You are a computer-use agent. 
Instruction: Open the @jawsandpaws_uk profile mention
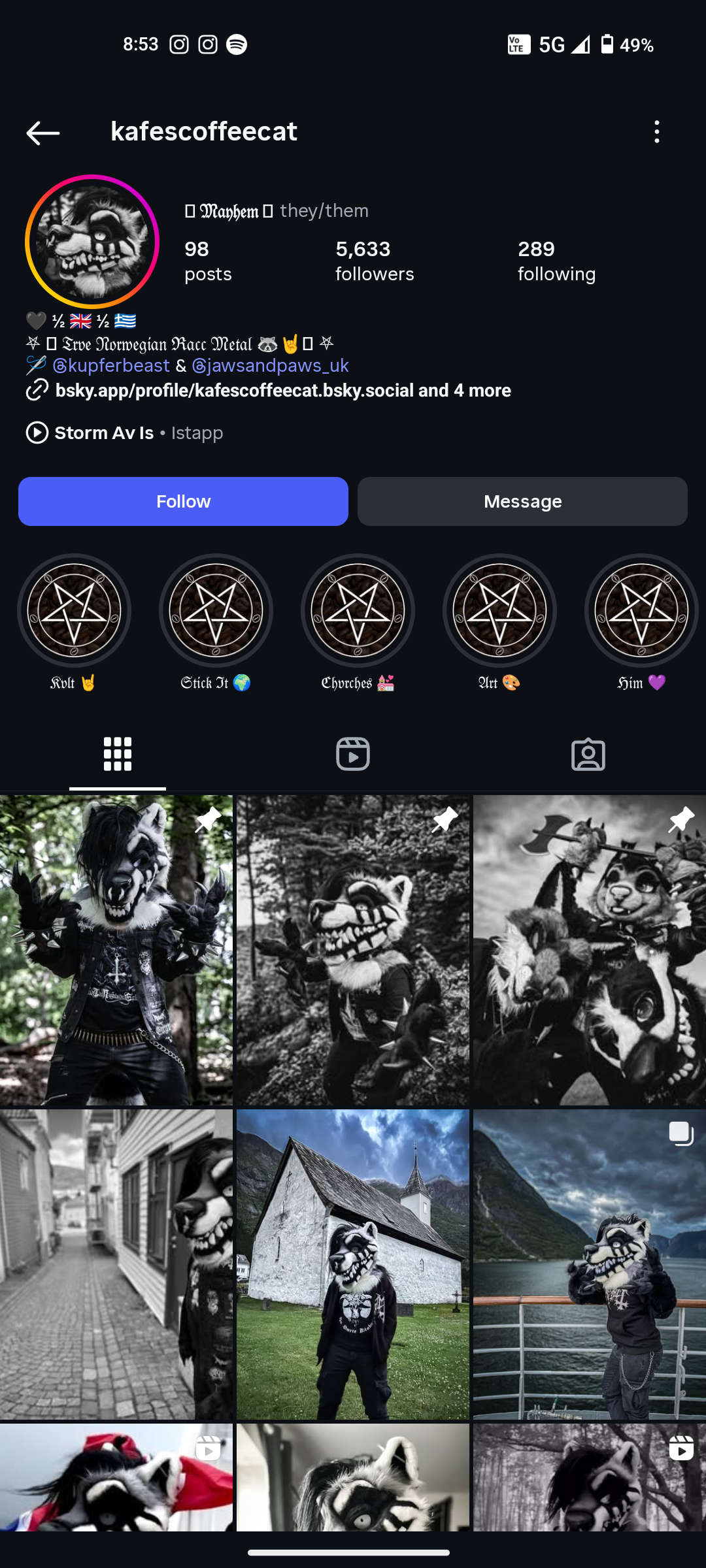pos(270,365)
